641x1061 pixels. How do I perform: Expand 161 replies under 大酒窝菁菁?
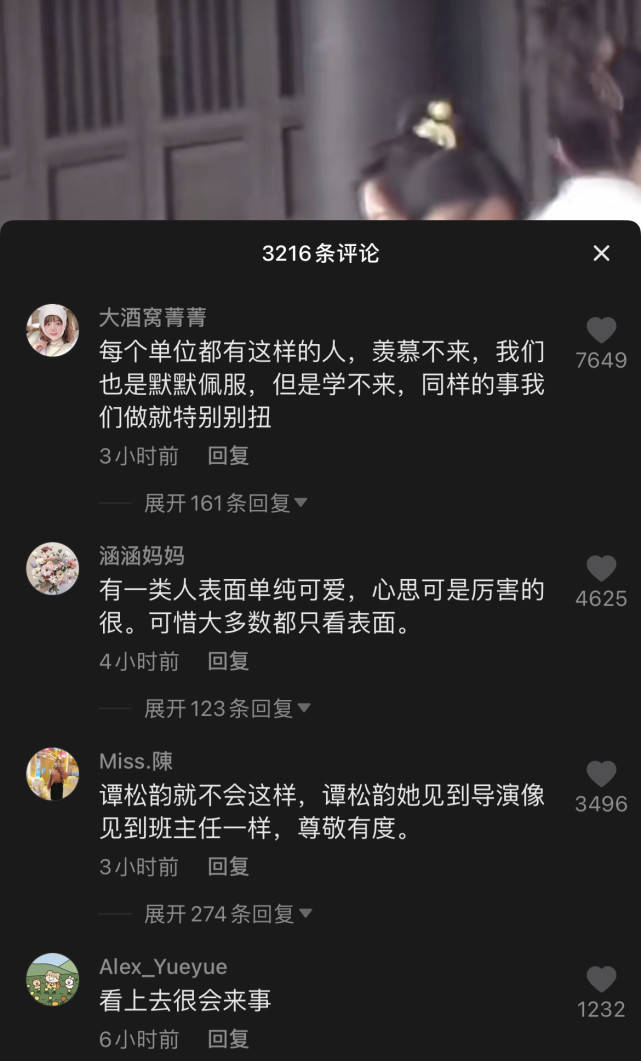[x=225, y=503]
